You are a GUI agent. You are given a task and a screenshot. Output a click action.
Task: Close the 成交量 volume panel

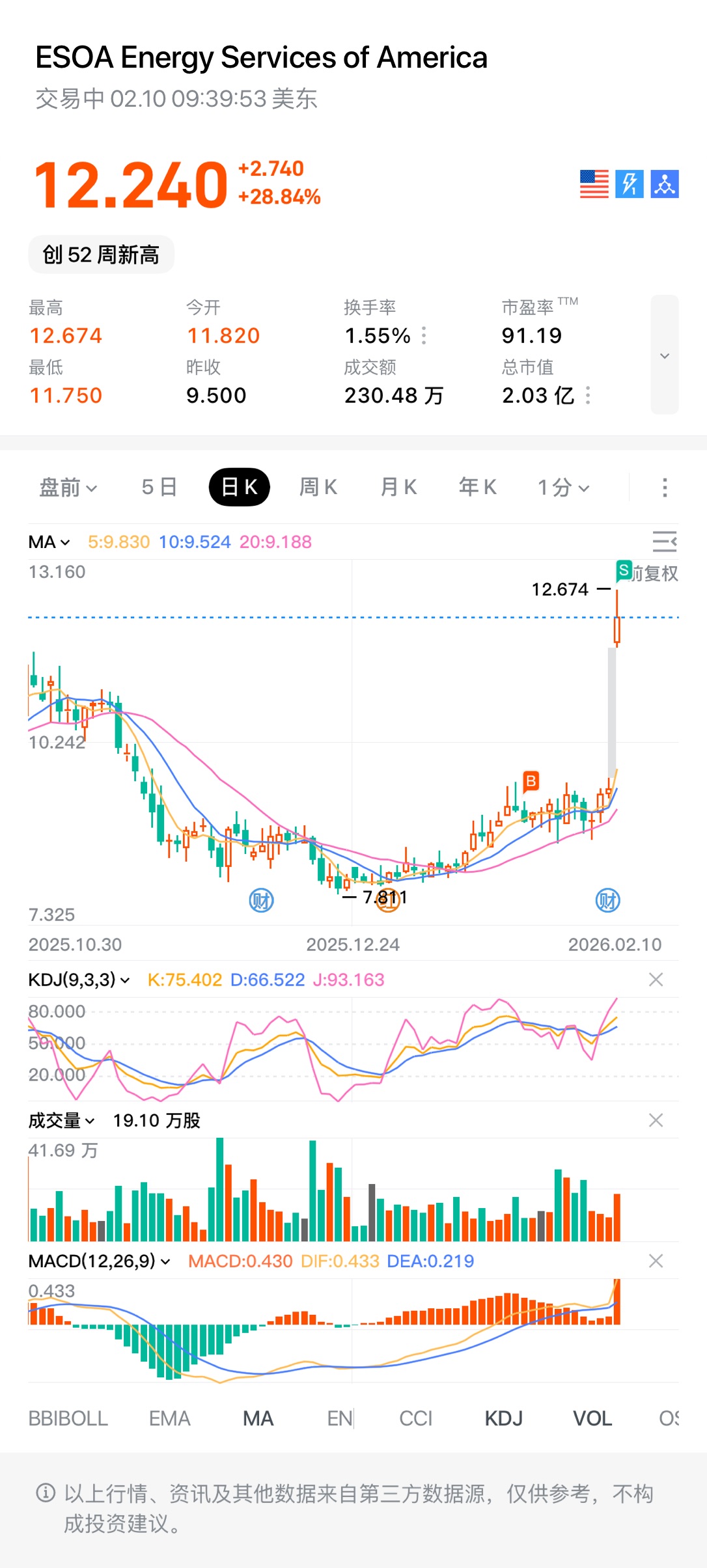(x=656, y=1120)
